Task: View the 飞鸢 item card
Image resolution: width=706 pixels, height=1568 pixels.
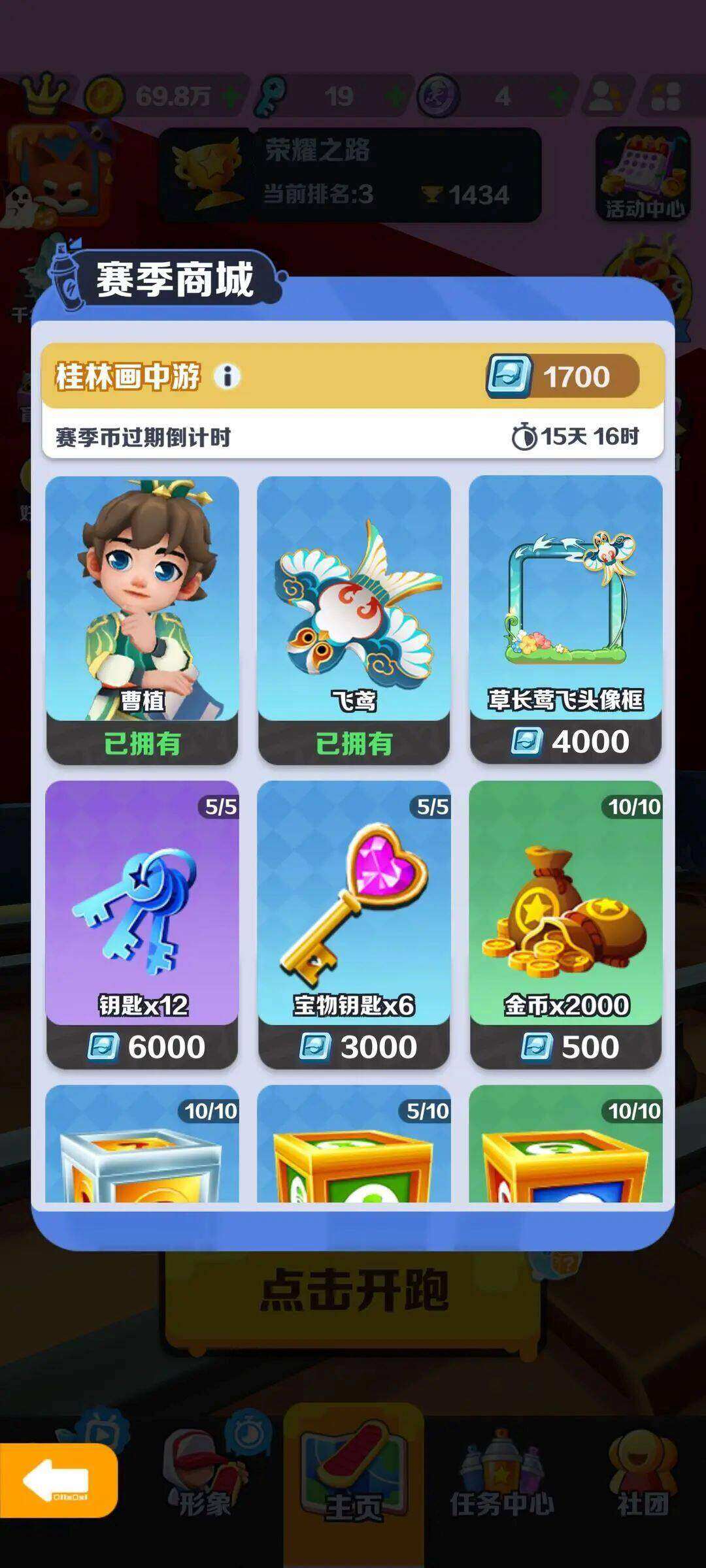Action: coord(354,619)
